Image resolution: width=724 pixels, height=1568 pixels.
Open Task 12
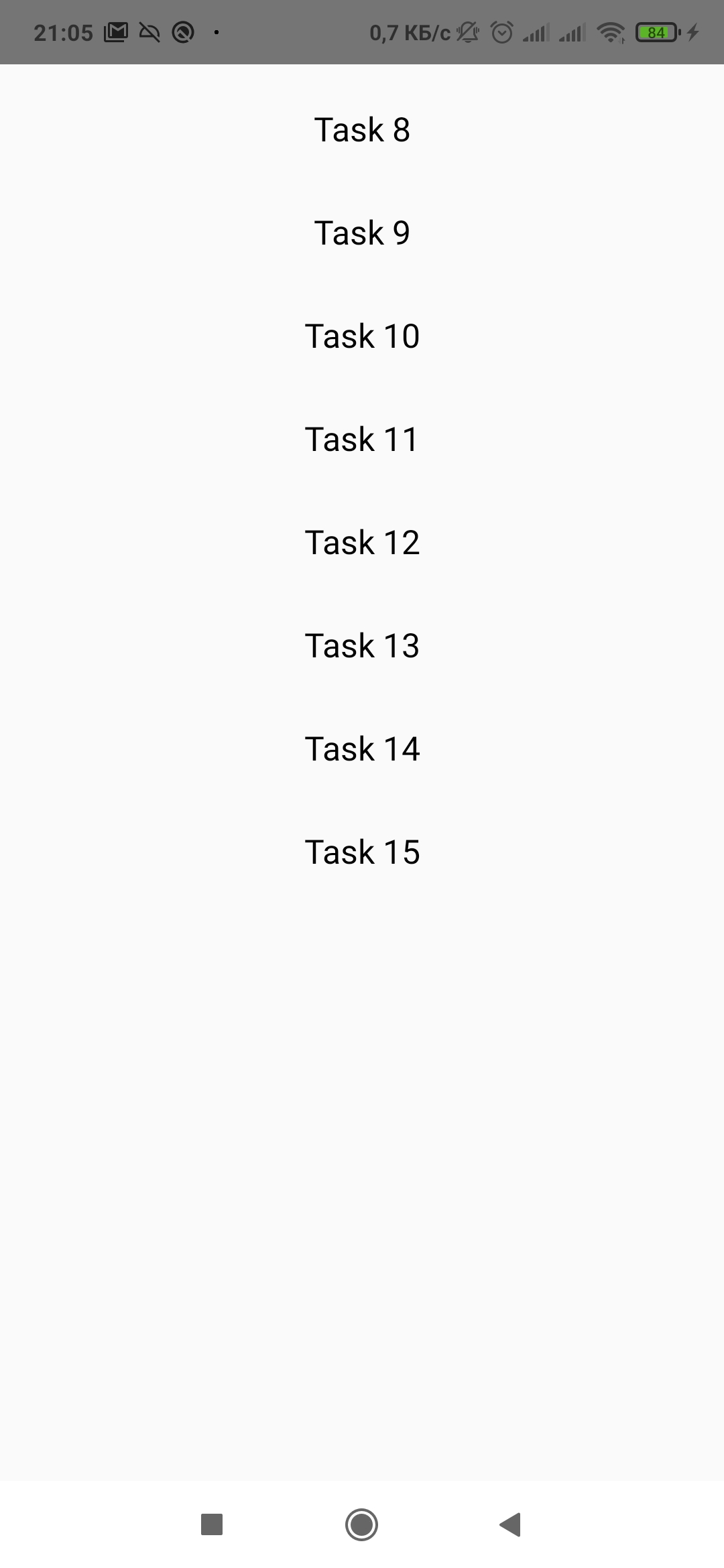click(x=362, y=542)
